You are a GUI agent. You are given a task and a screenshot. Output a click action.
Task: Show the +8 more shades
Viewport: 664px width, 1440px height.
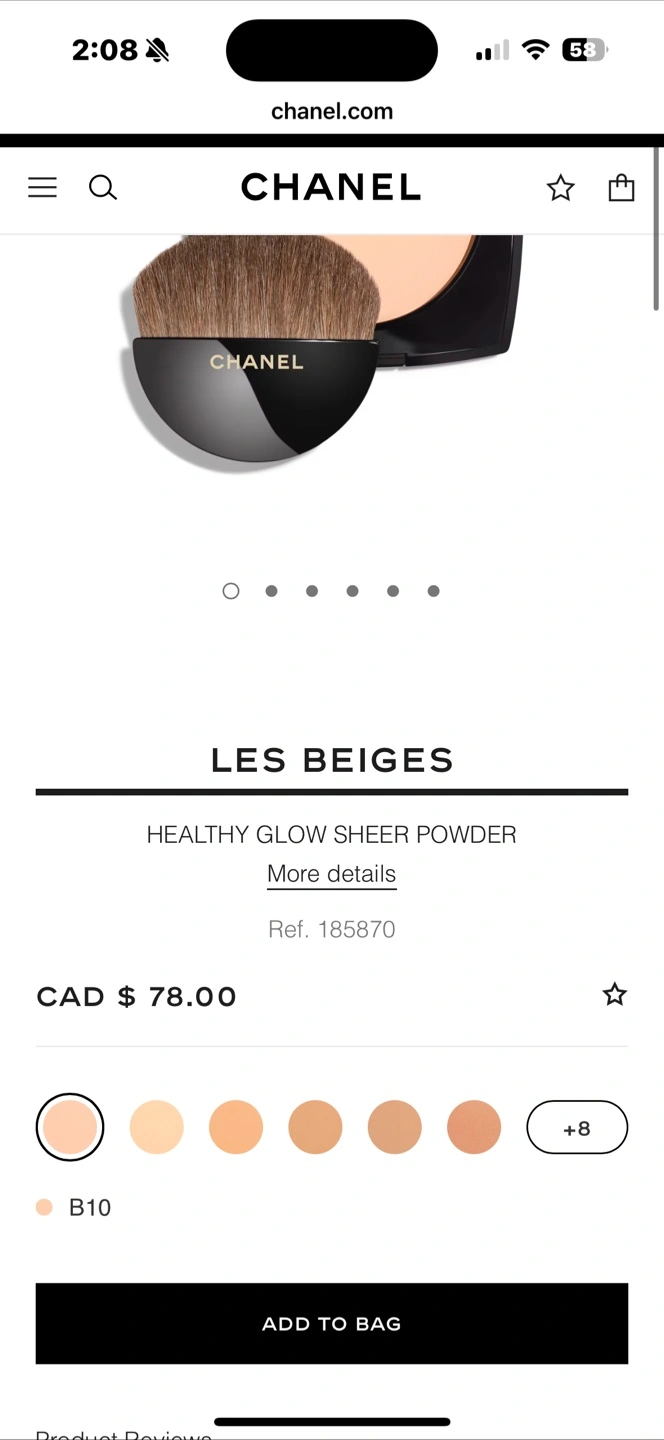(577, 1128)
